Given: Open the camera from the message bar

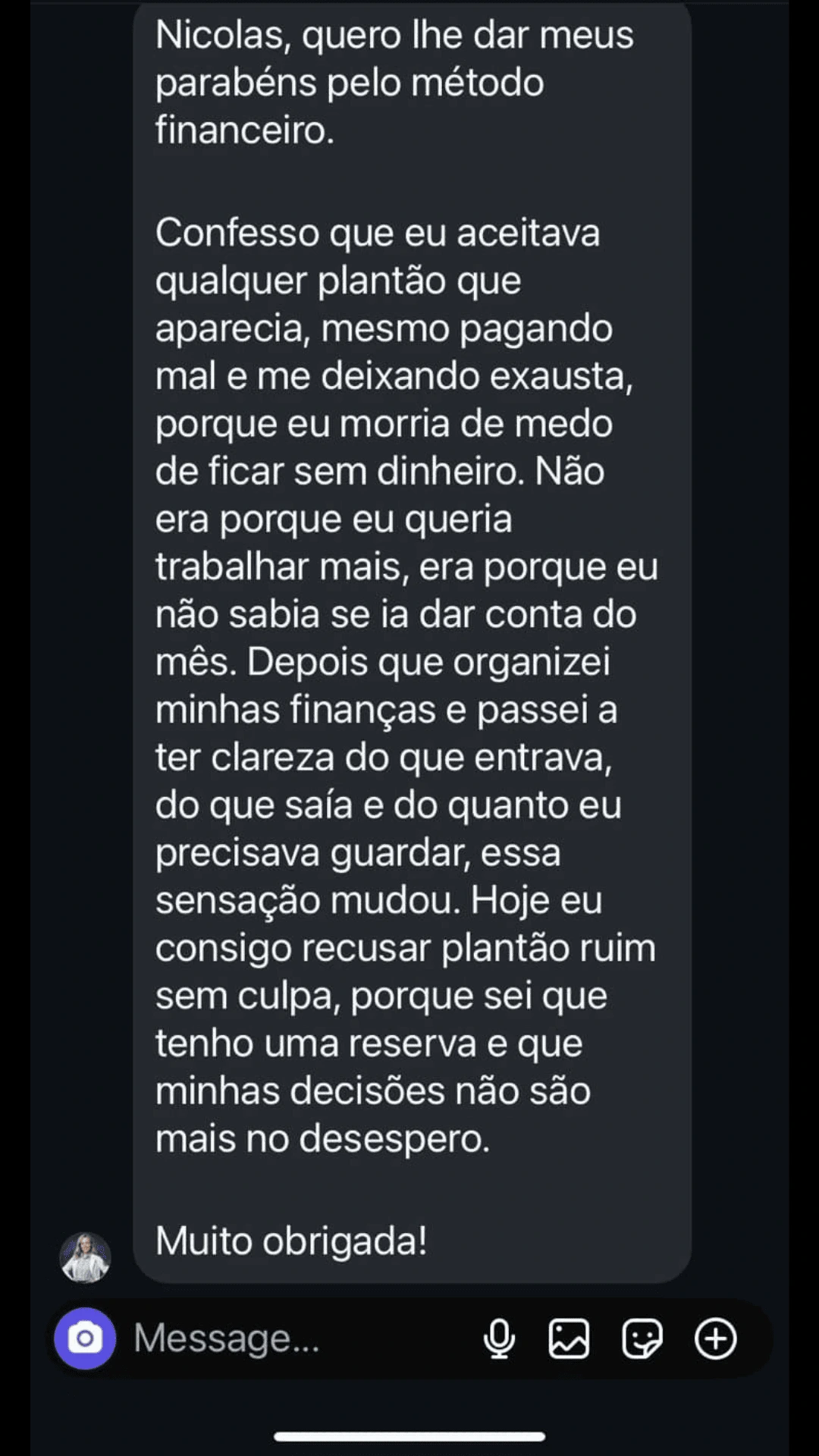Looking at the screenshot, I should click(x=85, y=1338).
